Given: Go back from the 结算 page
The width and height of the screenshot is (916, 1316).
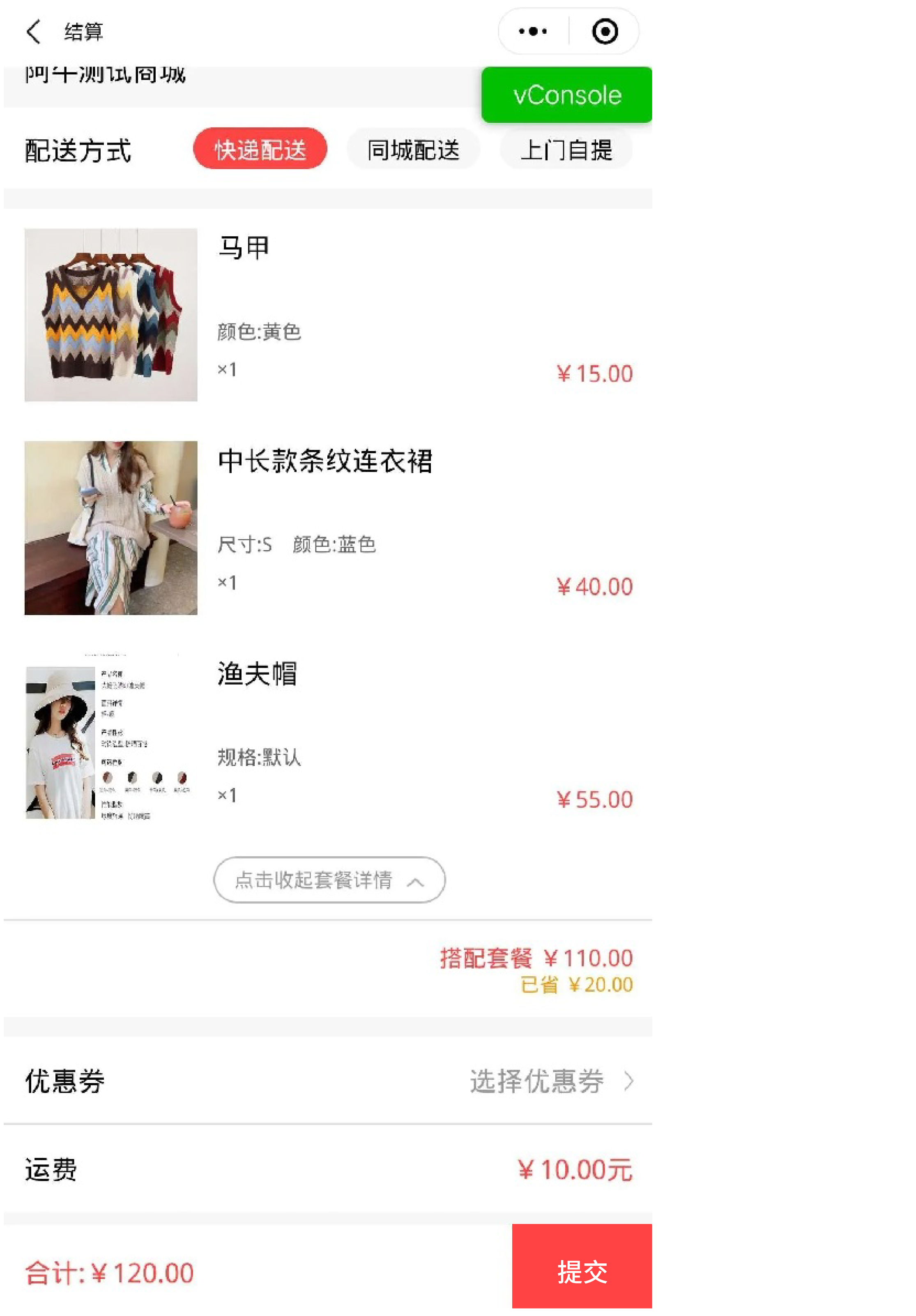Looking at the screenshot, I should pos(34,32).
